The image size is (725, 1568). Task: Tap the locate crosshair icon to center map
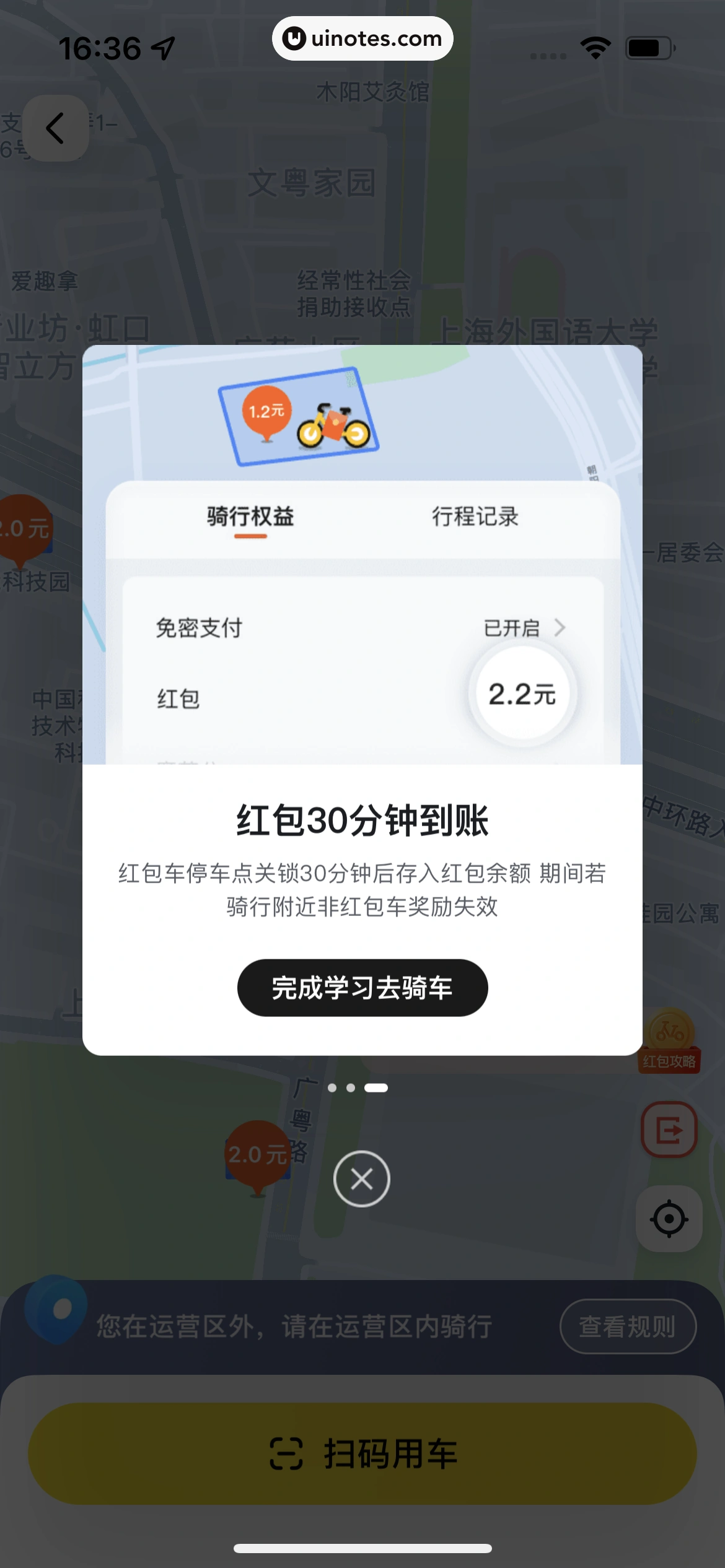[x=669, y=1218]
